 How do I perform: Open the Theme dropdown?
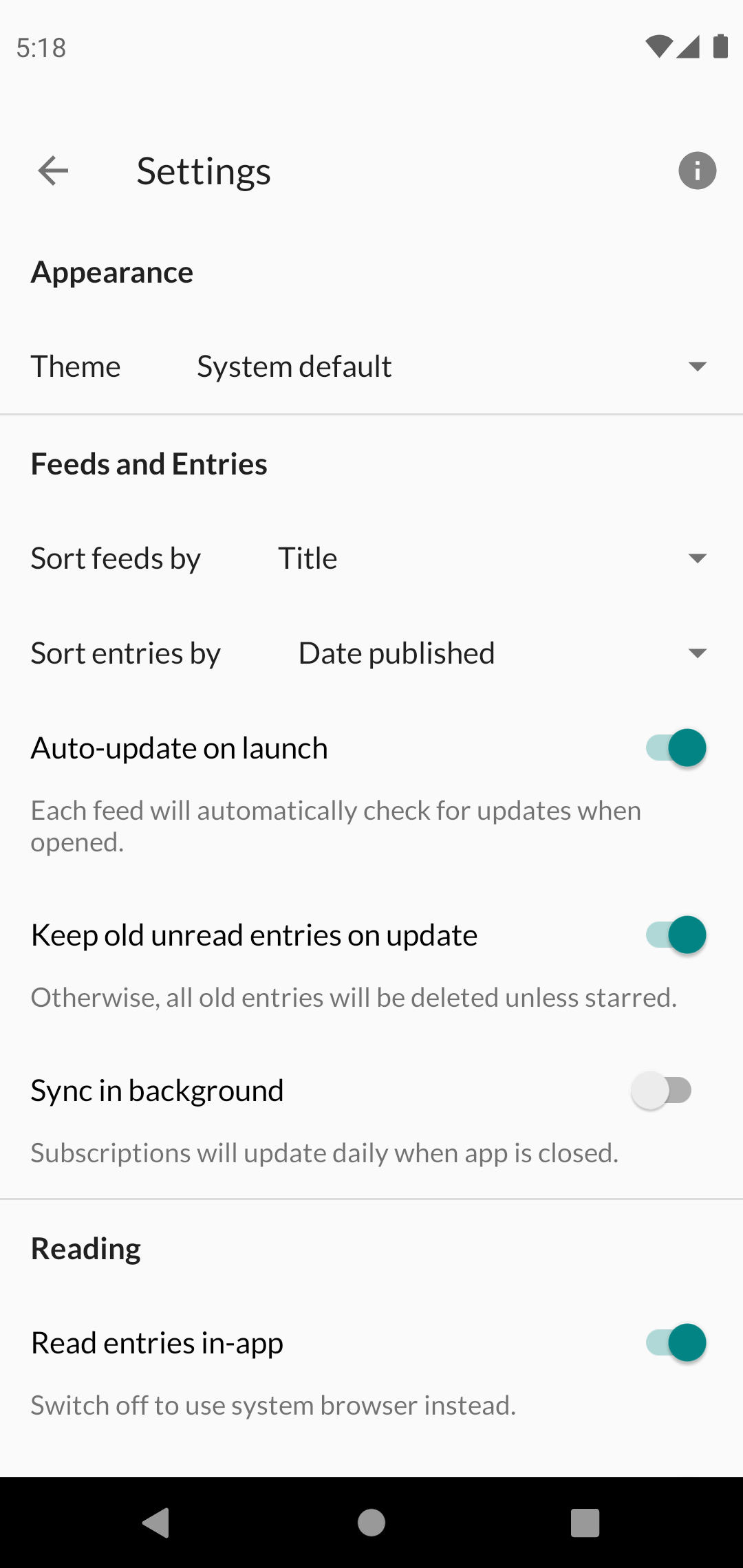pyautogui.click(x=451, y=367)
